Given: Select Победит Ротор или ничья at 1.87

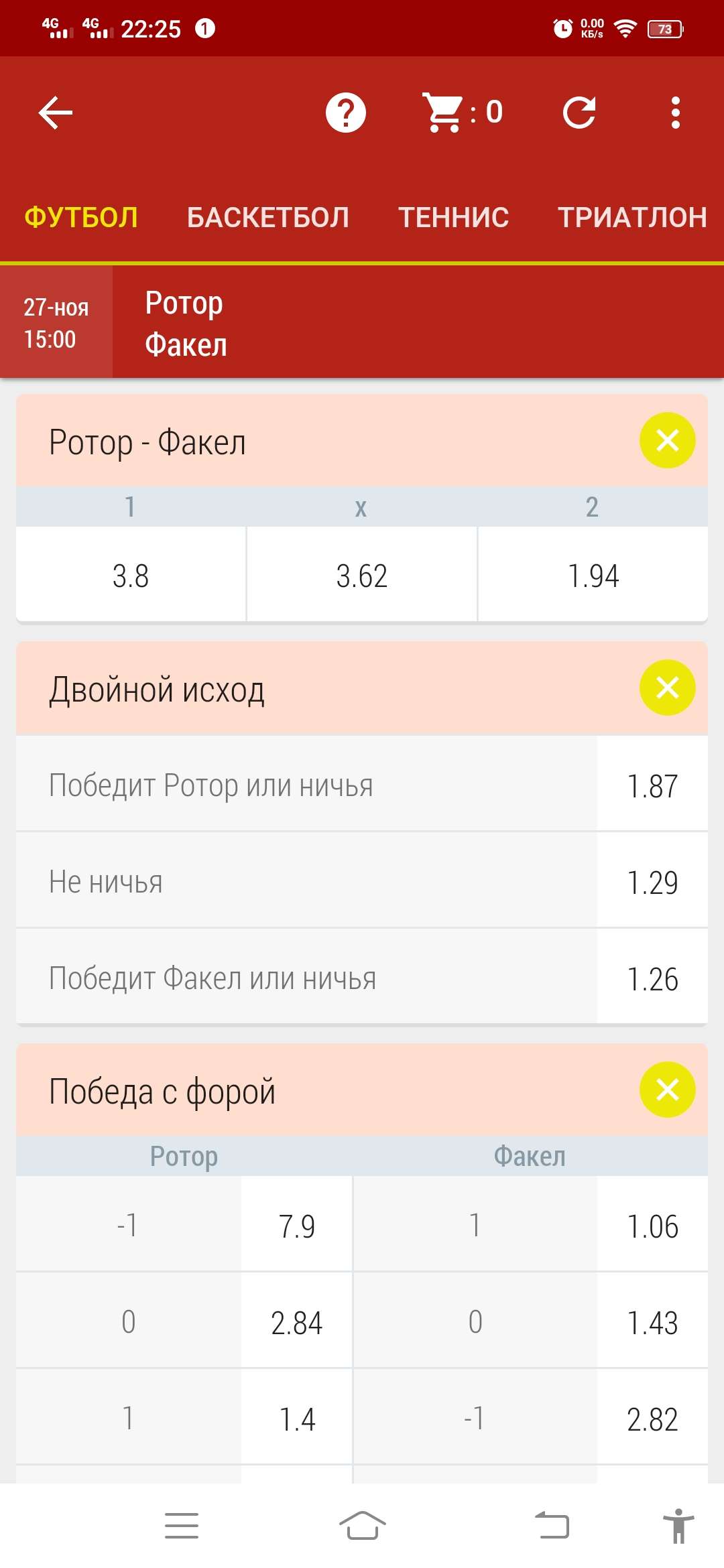Looking at the screenshot, I should pyautogui.click(x=362, y=784).
